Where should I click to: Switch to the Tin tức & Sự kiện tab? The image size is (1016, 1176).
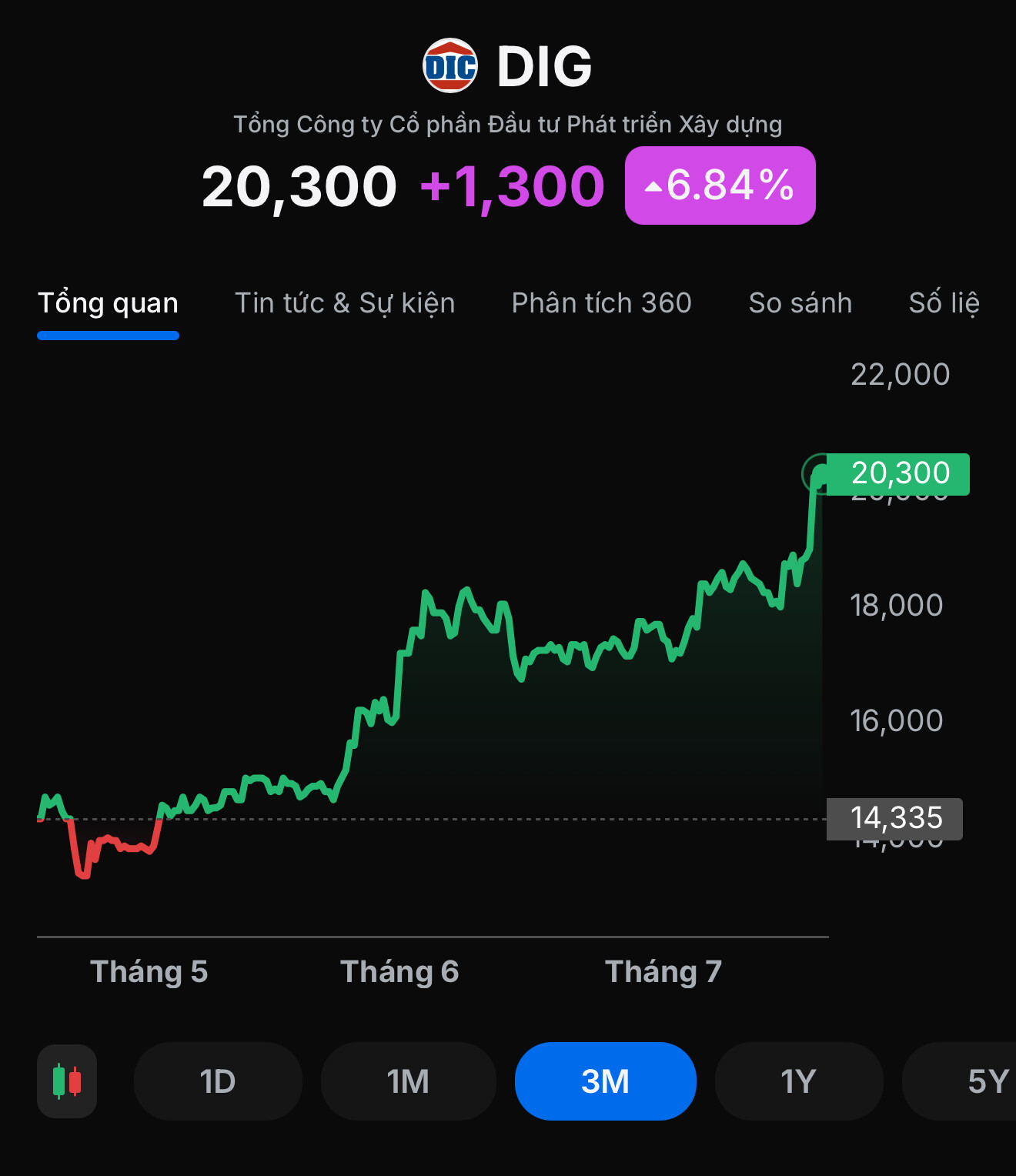pos(344,303)
